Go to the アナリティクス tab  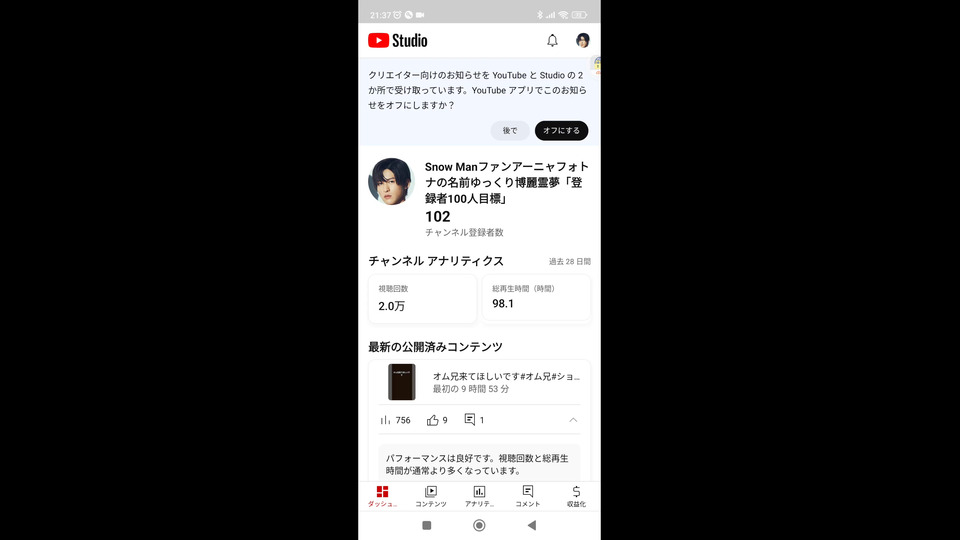[x=479, y=496]
